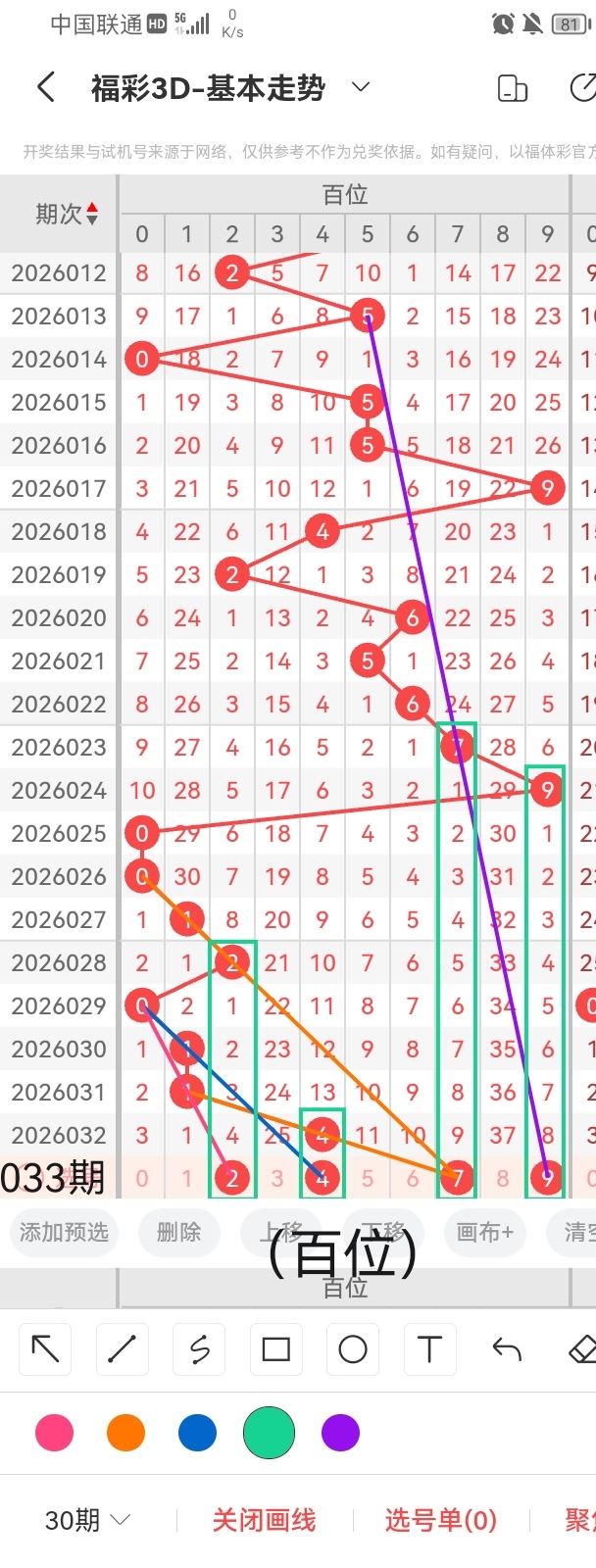Open the 30期 period count dropdown
This screenshot has height=1568, width=596.
click(x=87, y=1520)
